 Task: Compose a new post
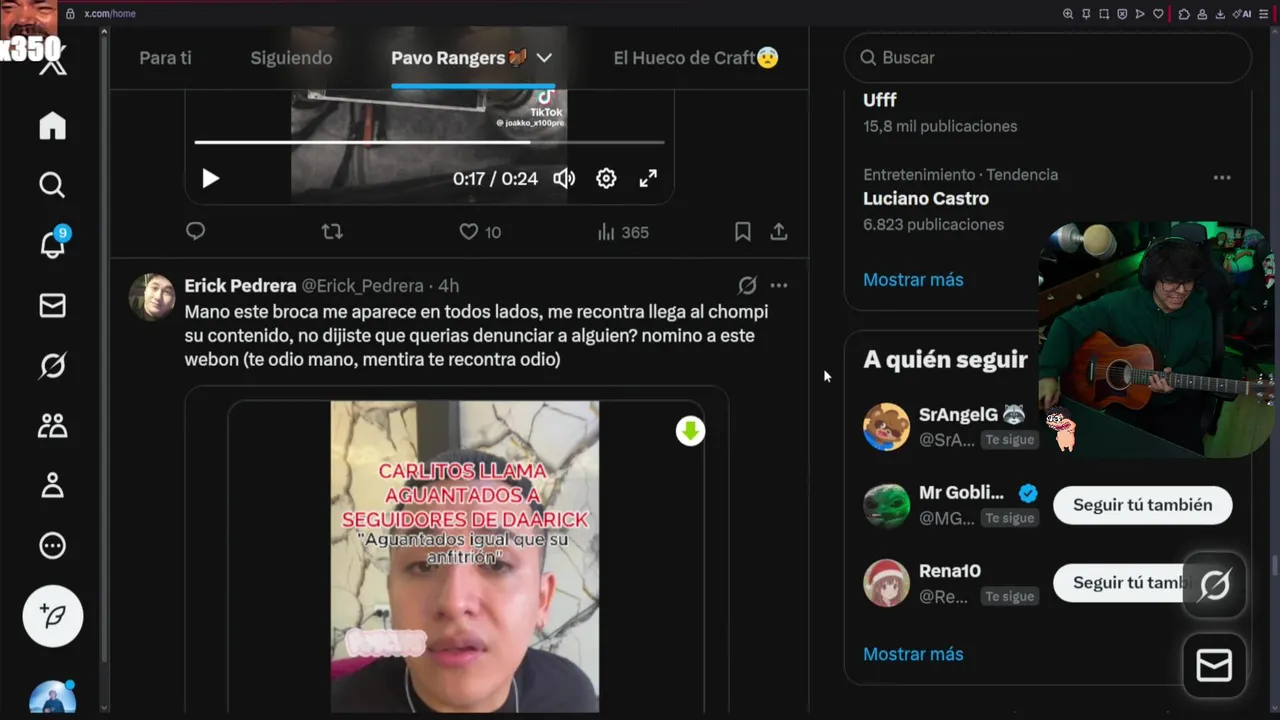tap(53, 616)
